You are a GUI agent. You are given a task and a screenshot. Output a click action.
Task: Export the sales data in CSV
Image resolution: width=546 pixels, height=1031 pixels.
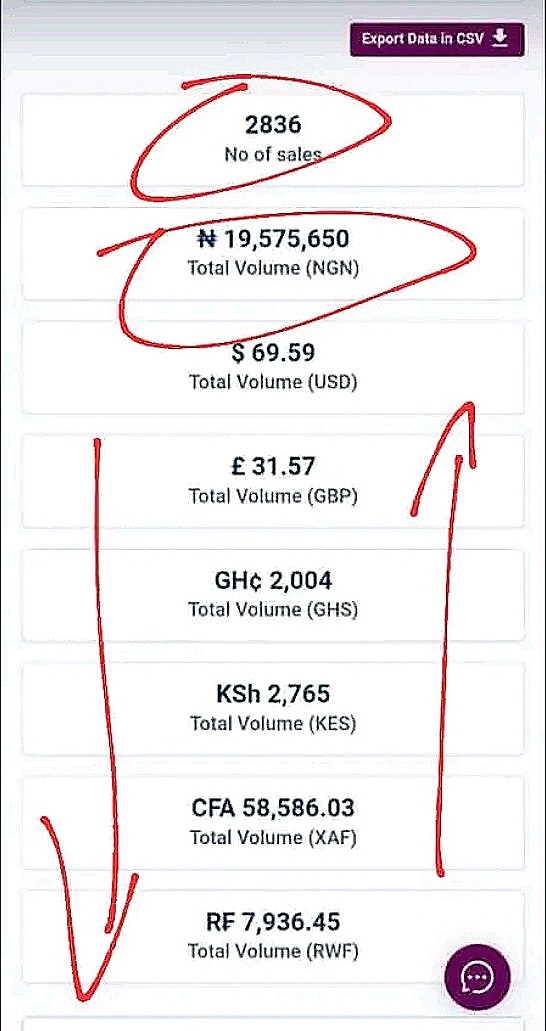coord(437,39)
